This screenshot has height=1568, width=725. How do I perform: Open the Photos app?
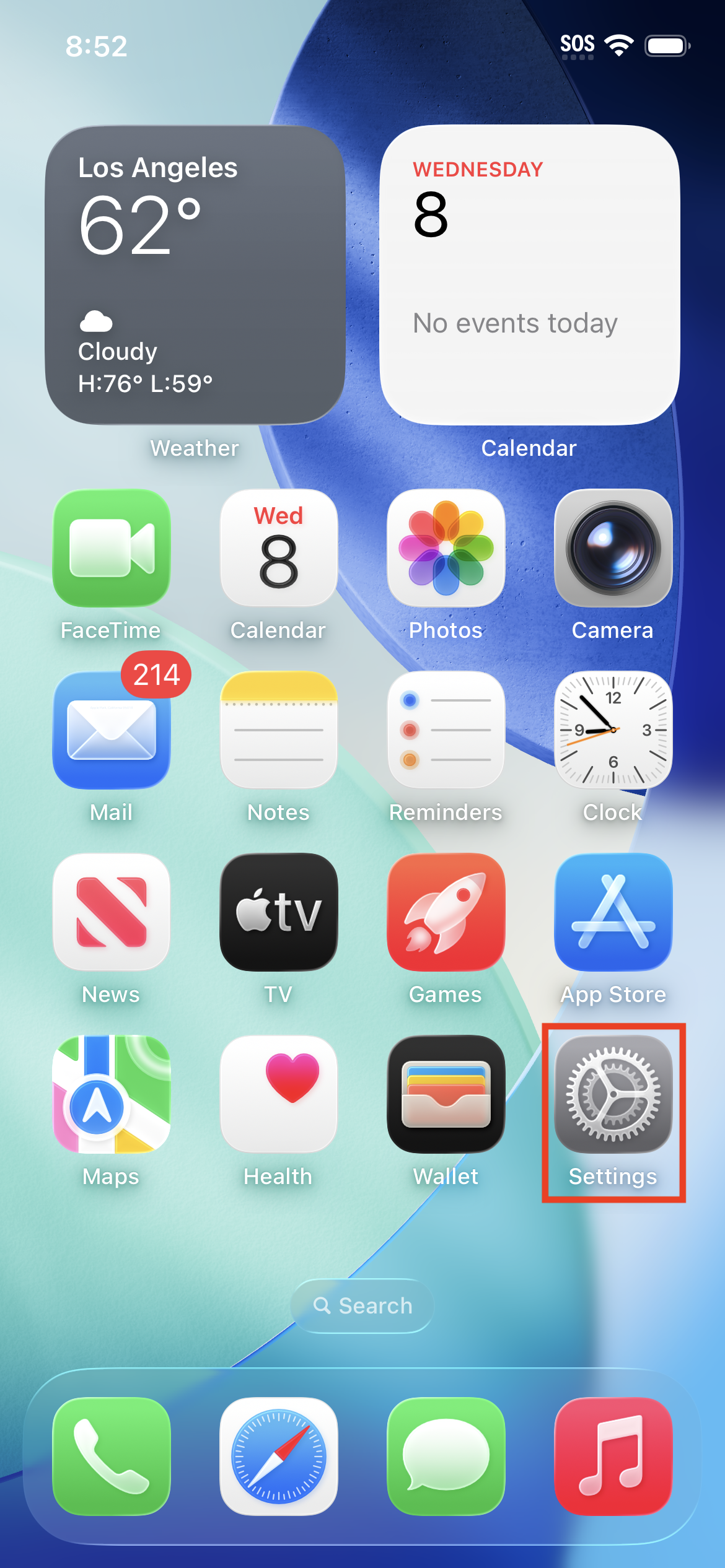coord(446,548)
